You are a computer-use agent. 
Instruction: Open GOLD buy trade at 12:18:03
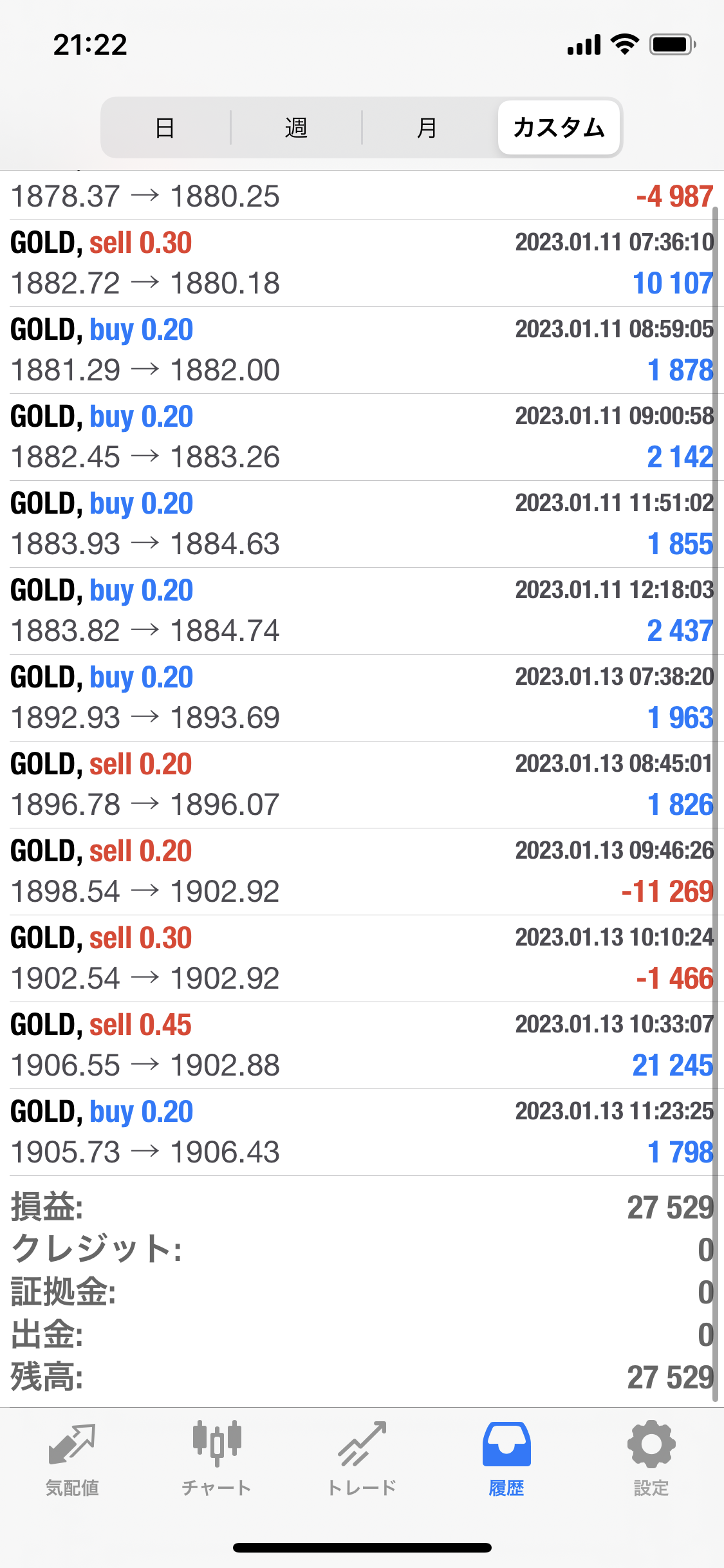tap(362, 611)
